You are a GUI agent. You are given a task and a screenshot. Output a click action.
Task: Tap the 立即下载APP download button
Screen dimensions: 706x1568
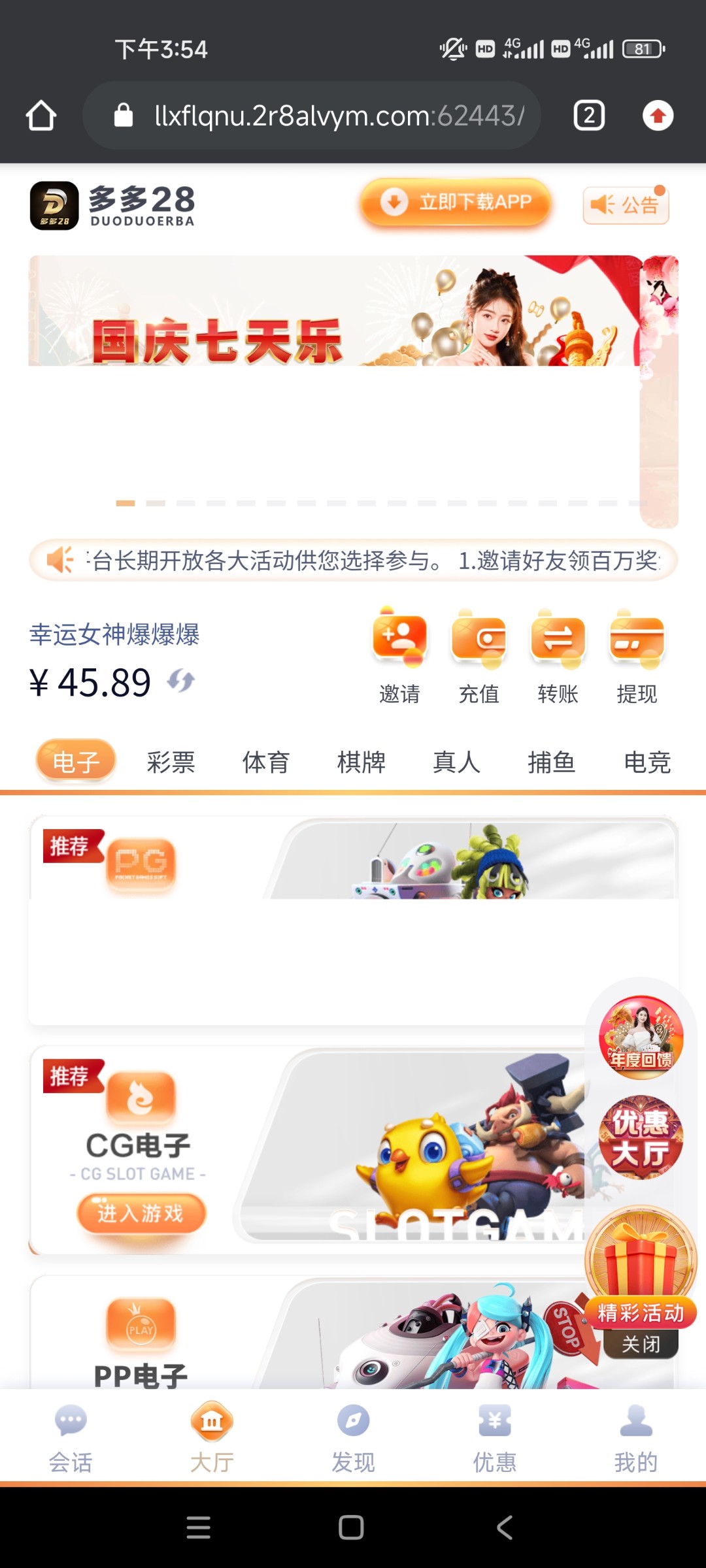456,203
